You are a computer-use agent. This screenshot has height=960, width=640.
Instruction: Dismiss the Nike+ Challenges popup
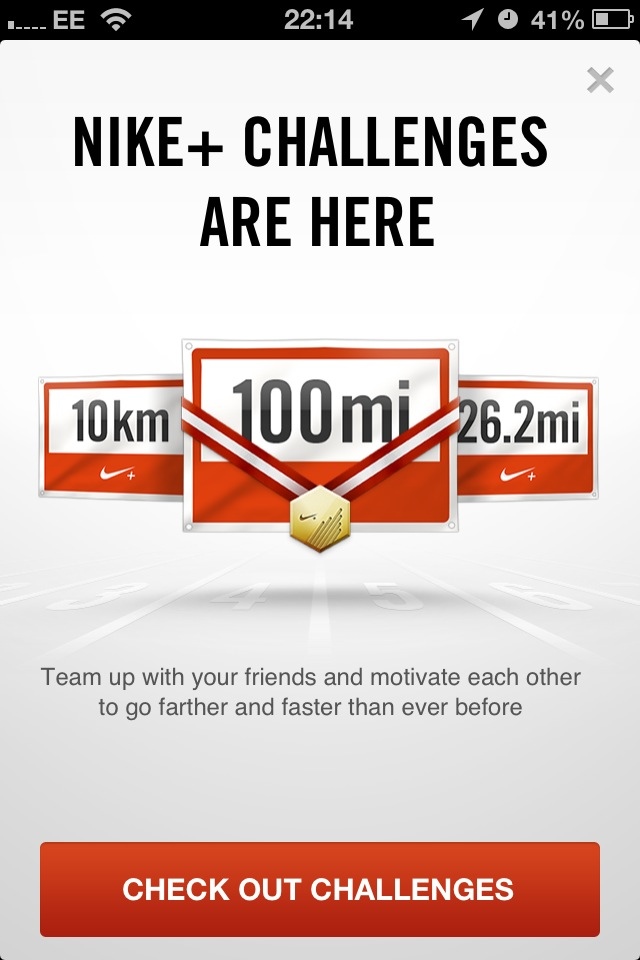[x=599, y=80]
